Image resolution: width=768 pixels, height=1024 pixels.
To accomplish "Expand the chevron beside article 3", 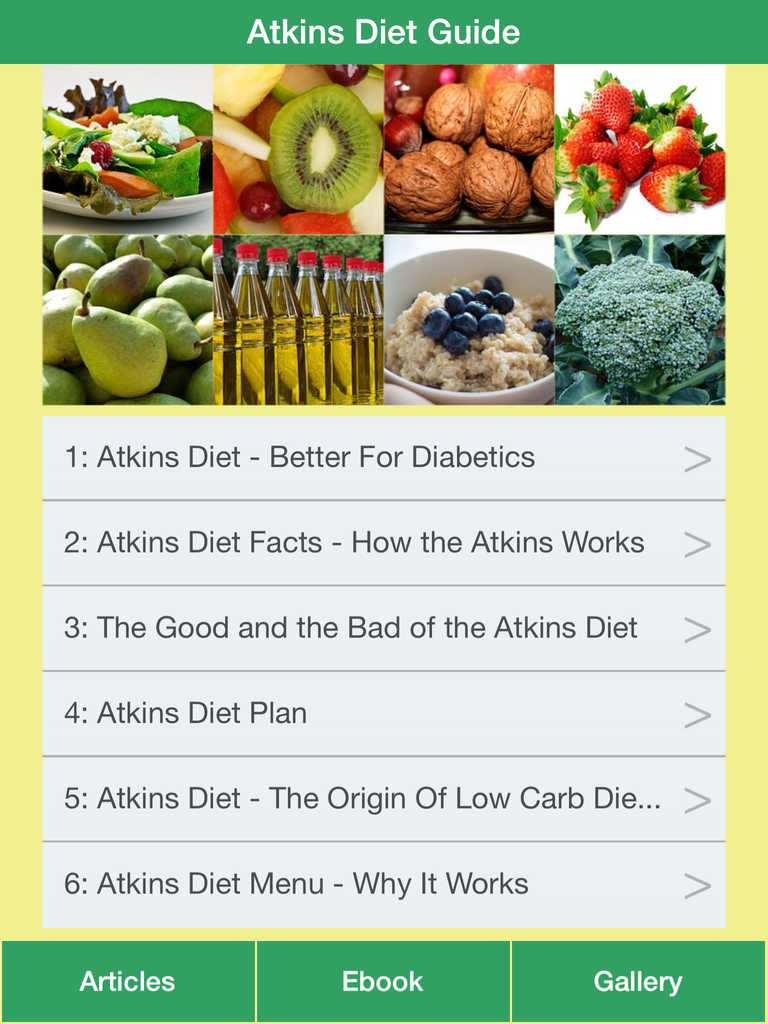I will coord(698,628).
